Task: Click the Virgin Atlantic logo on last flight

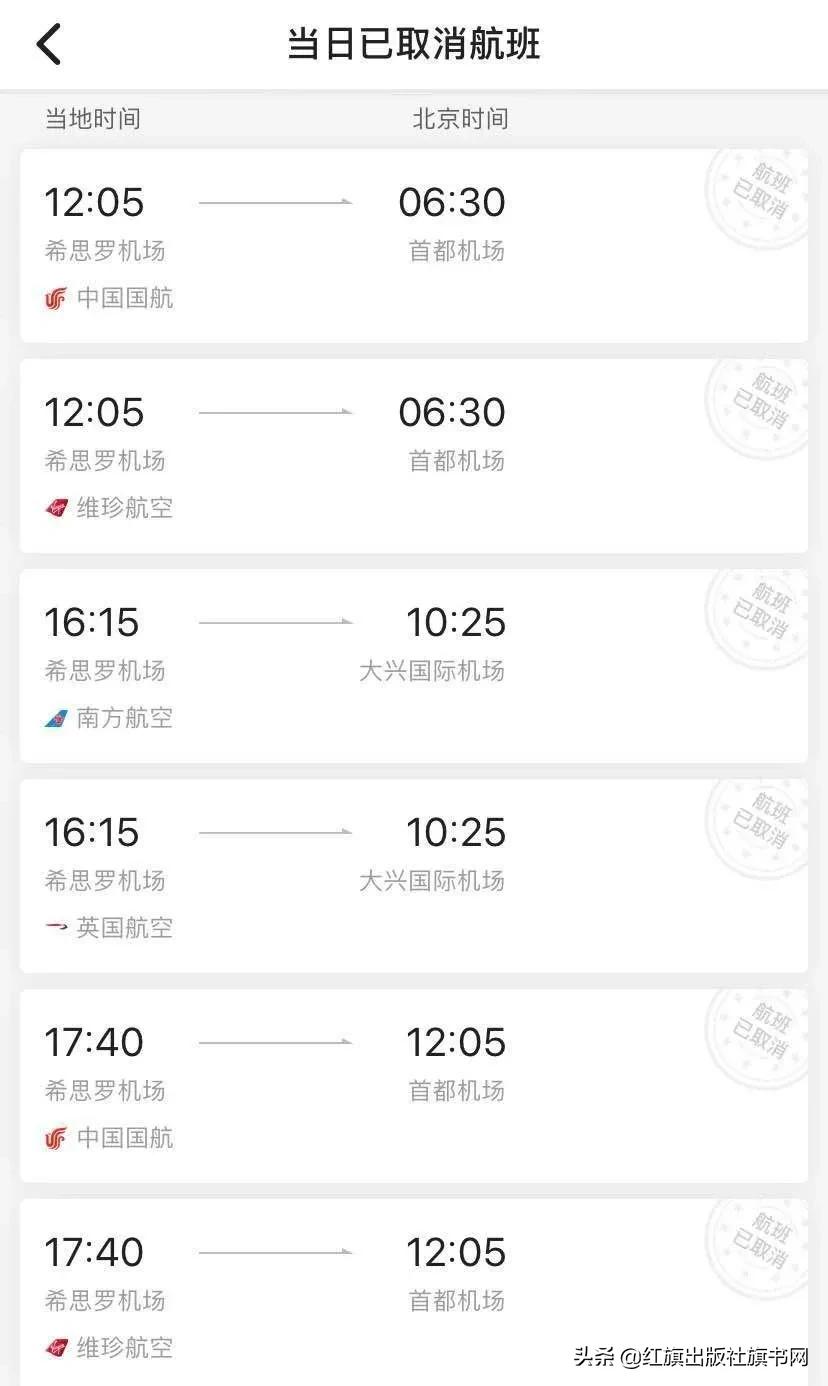Action: [x=57, y=1348]
